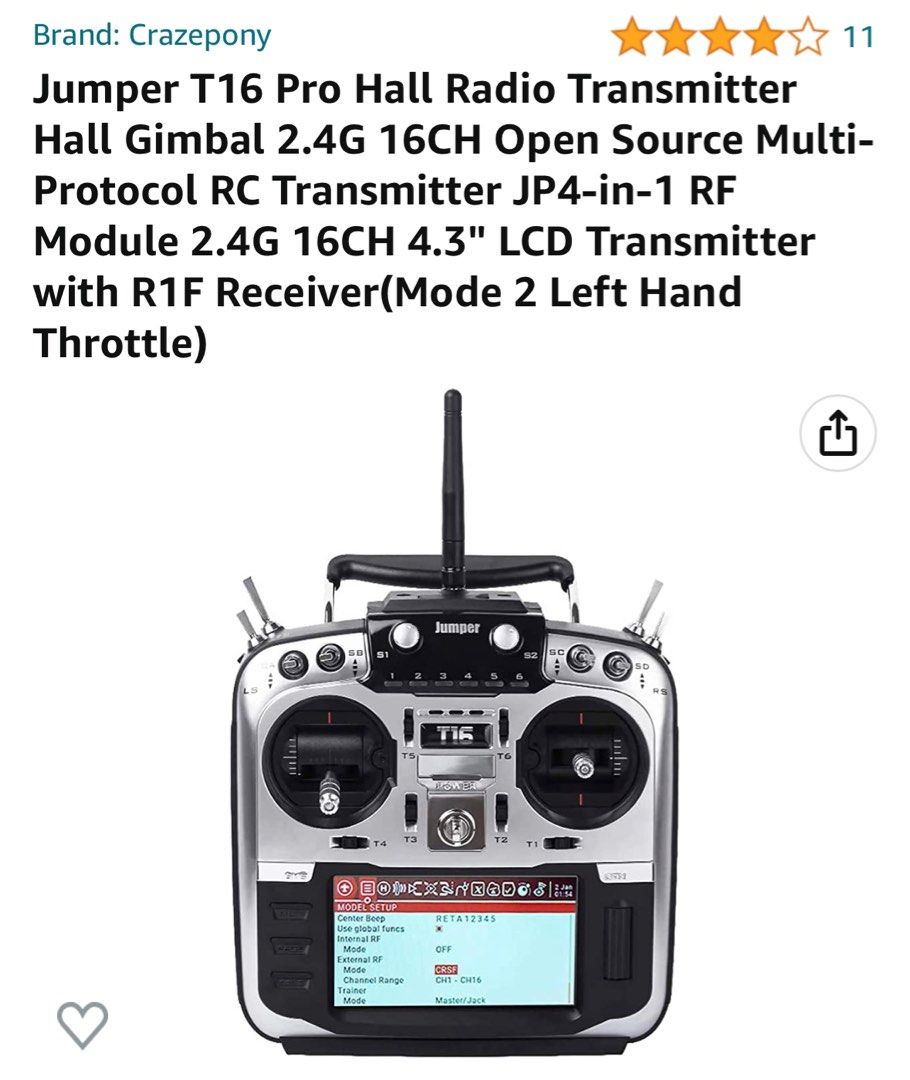Open the Brand: Crazepony link
Image resolution: width=910 pixels, height=1080 pixels.
[x=150, y=34]
